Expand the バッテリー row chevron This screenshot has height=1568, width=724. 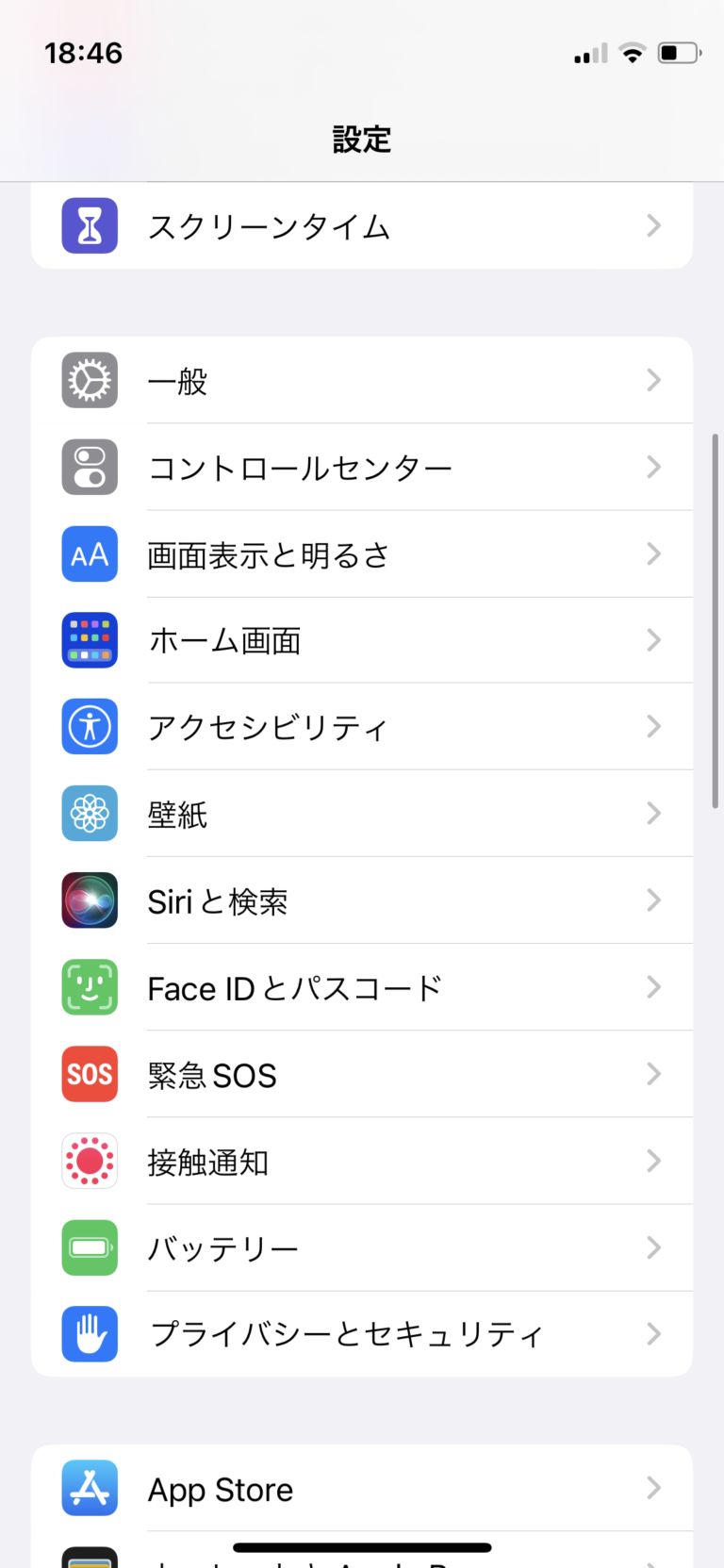pyautogui.click(x=653, y=1247)
